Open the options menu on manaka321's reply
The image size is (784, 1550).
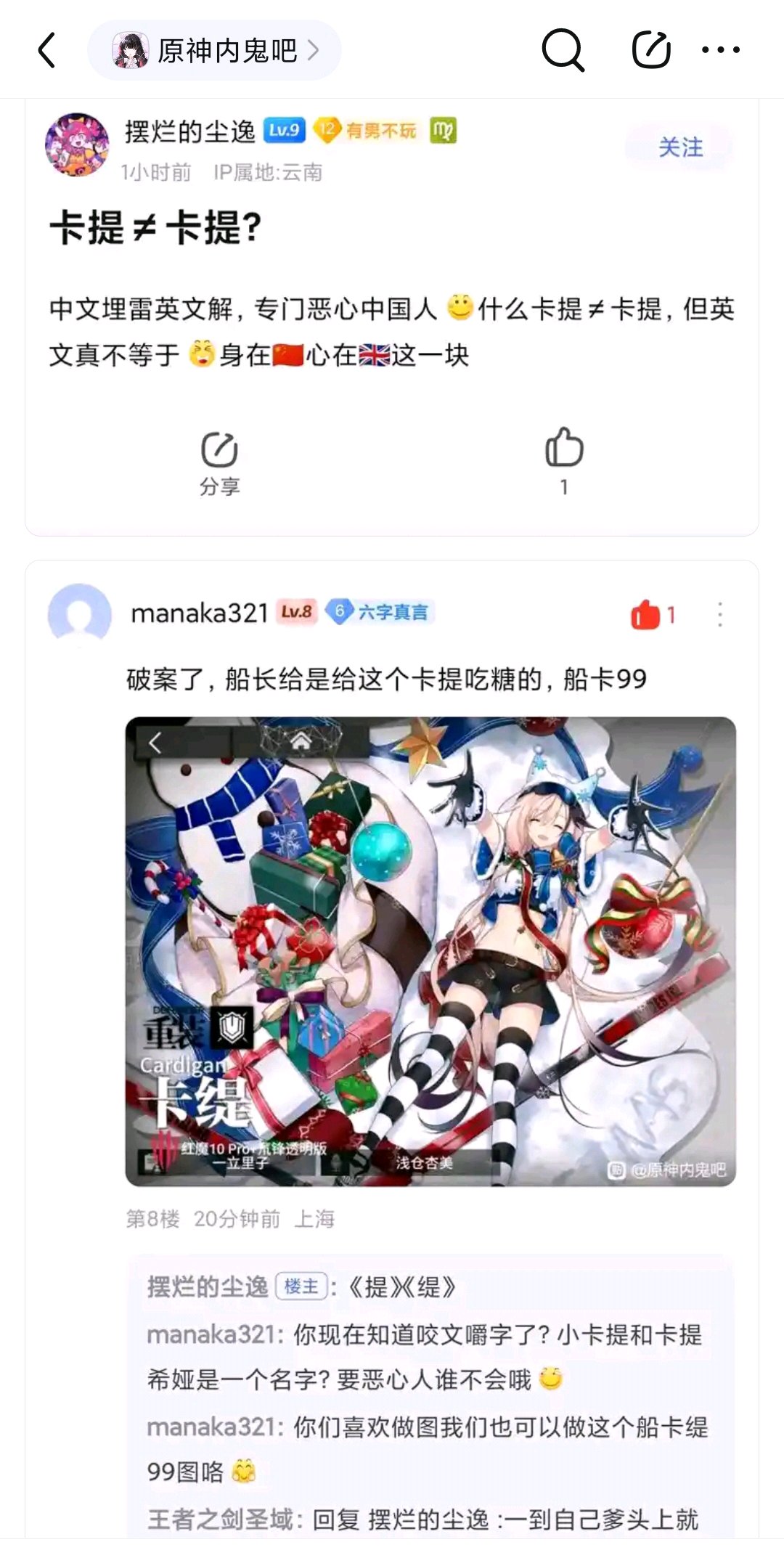[x=719, y=615]
